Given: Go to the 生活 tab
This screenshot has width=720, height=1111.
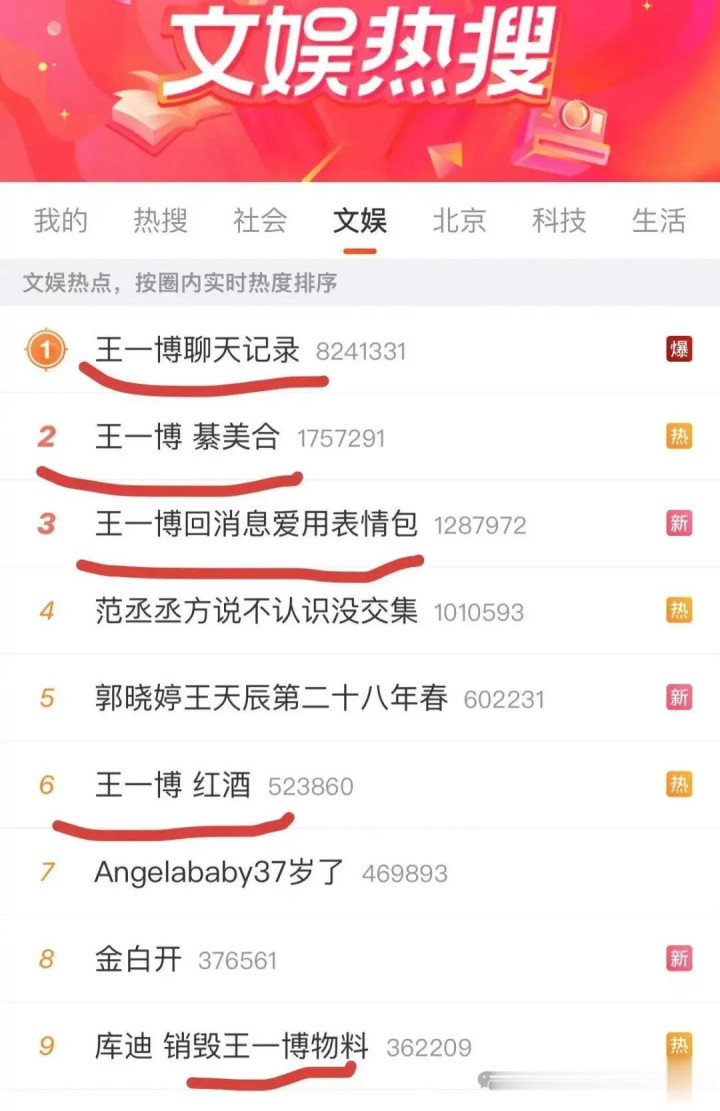Looking at the screenshot, I should coord(659,220).
